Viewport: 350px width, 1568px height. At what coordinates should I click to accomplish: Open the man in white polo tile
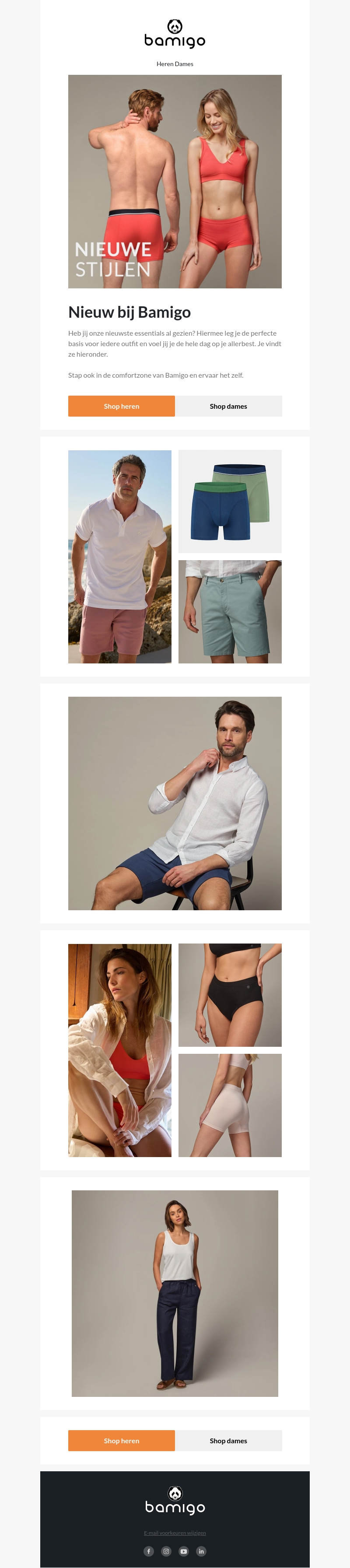[119, 556]
